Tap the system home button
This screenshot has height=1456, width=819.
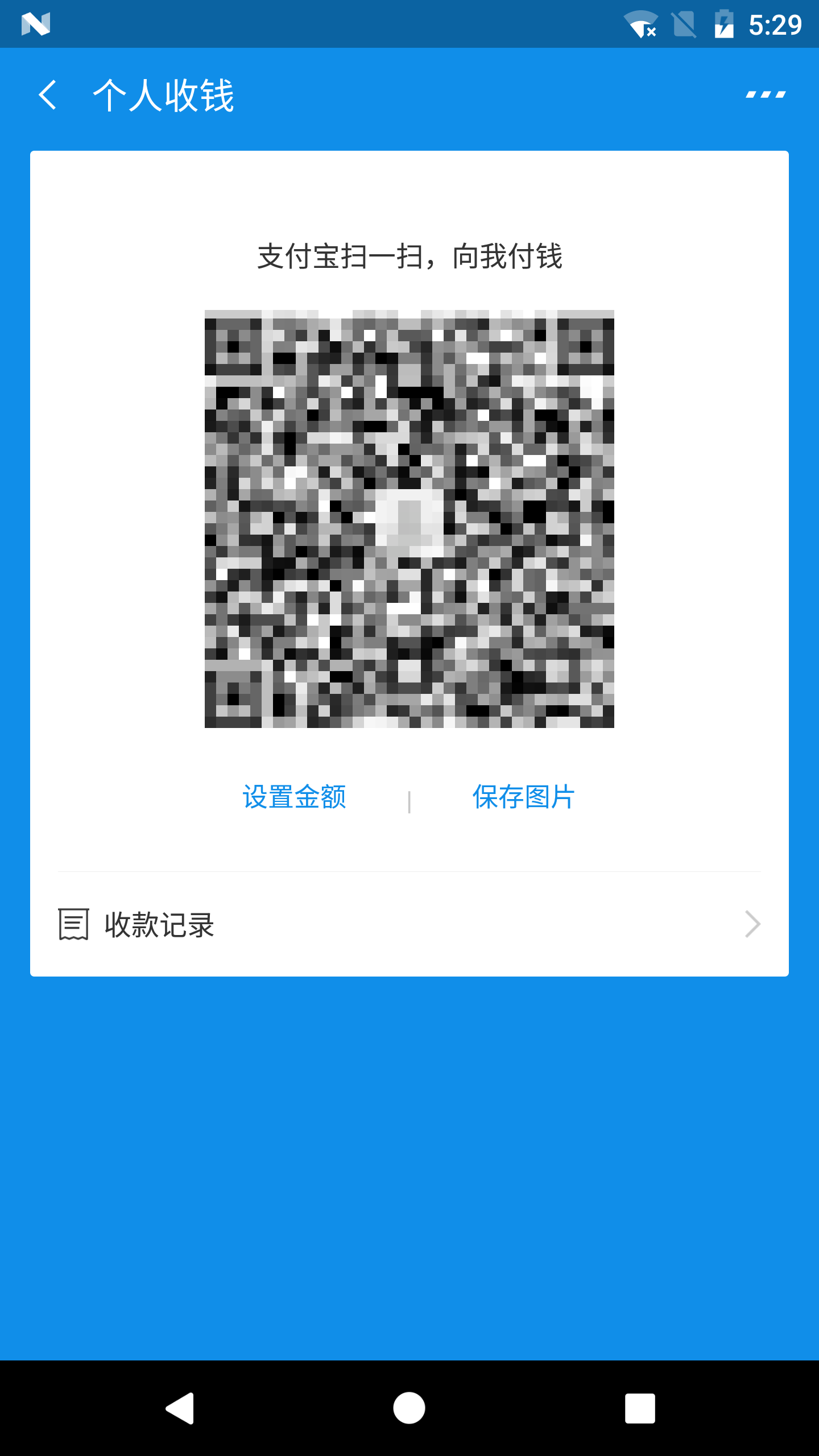tap(409, 1408)
